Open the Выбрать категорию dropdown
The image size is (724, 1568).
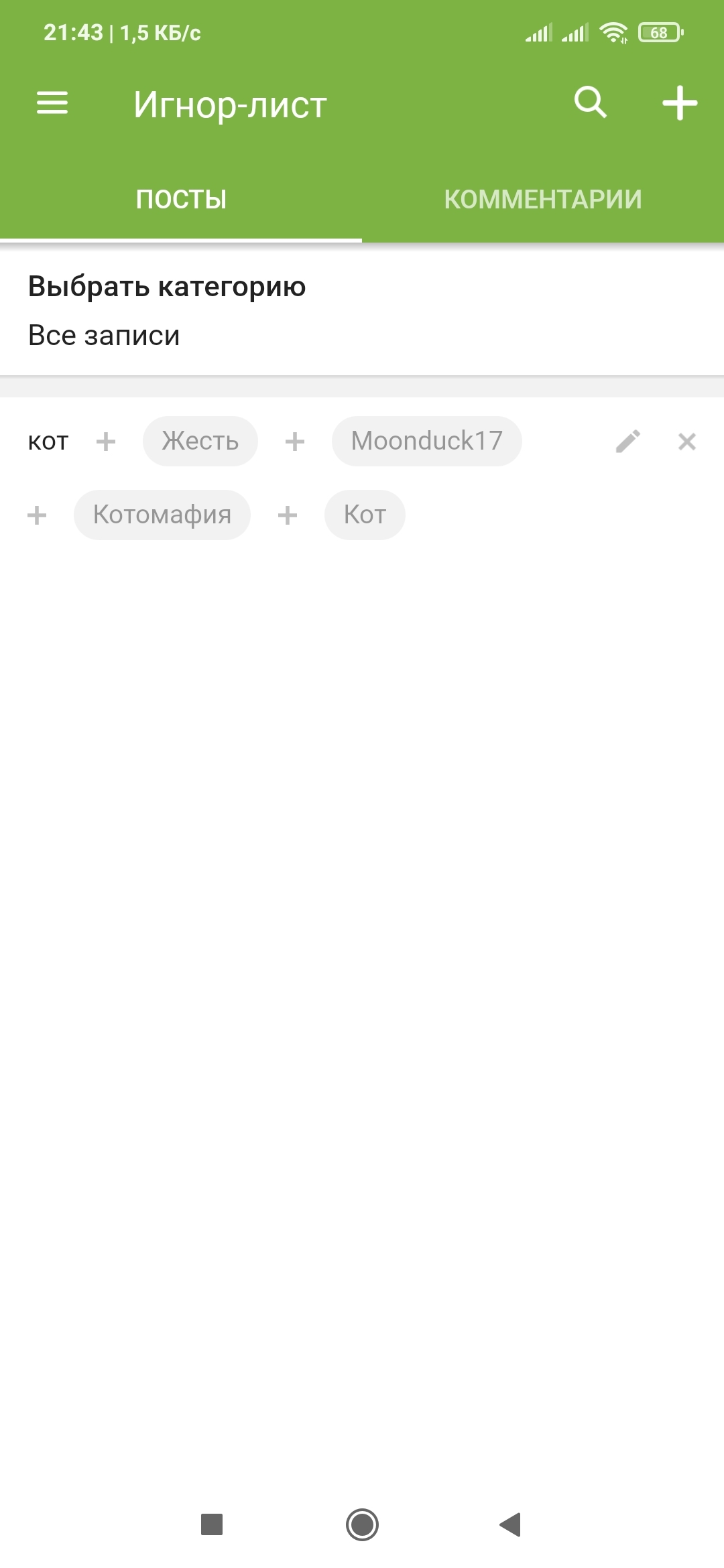tap(362, 310)
